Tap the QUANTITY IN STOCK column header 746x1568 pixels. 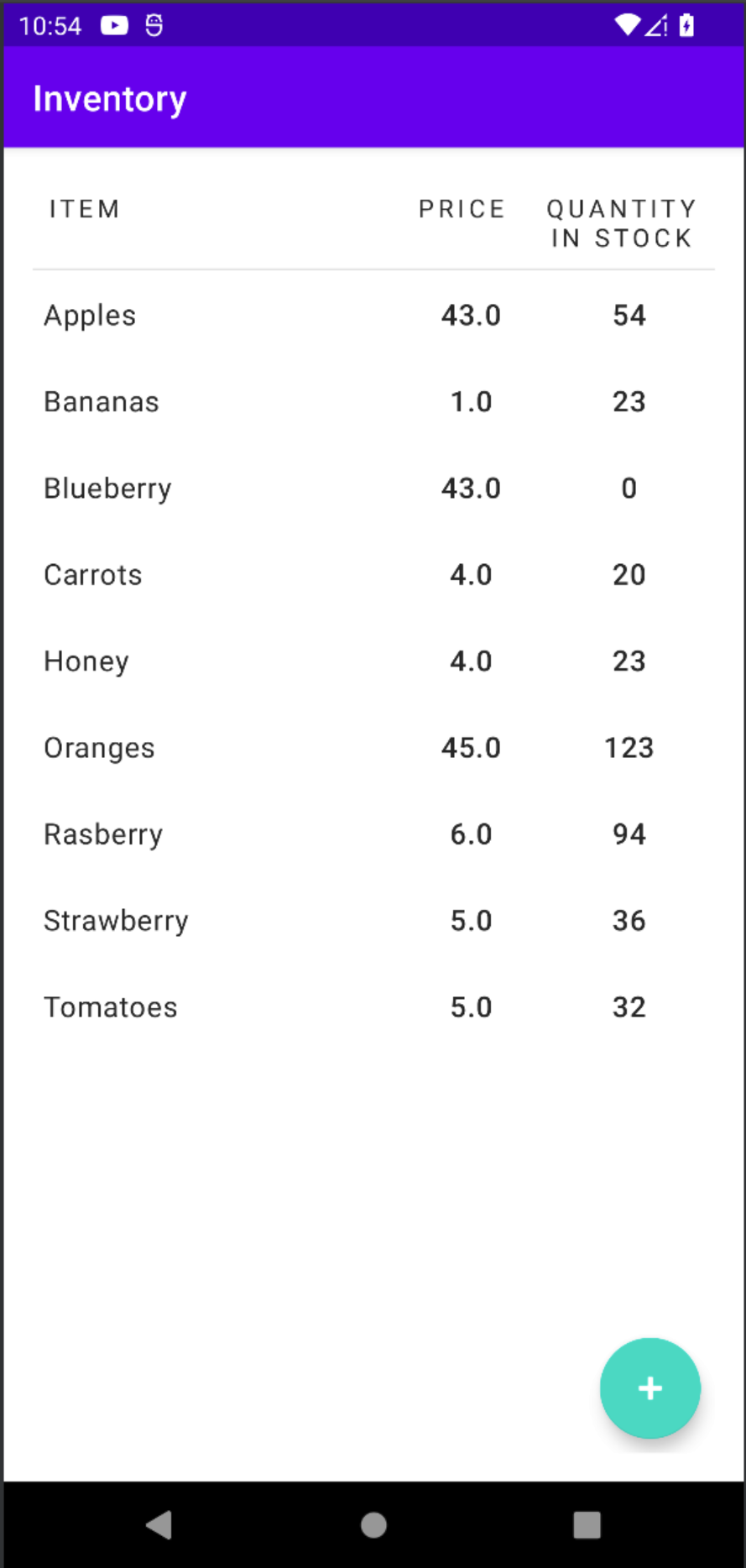pyautogui.click(x=621, y=223)
